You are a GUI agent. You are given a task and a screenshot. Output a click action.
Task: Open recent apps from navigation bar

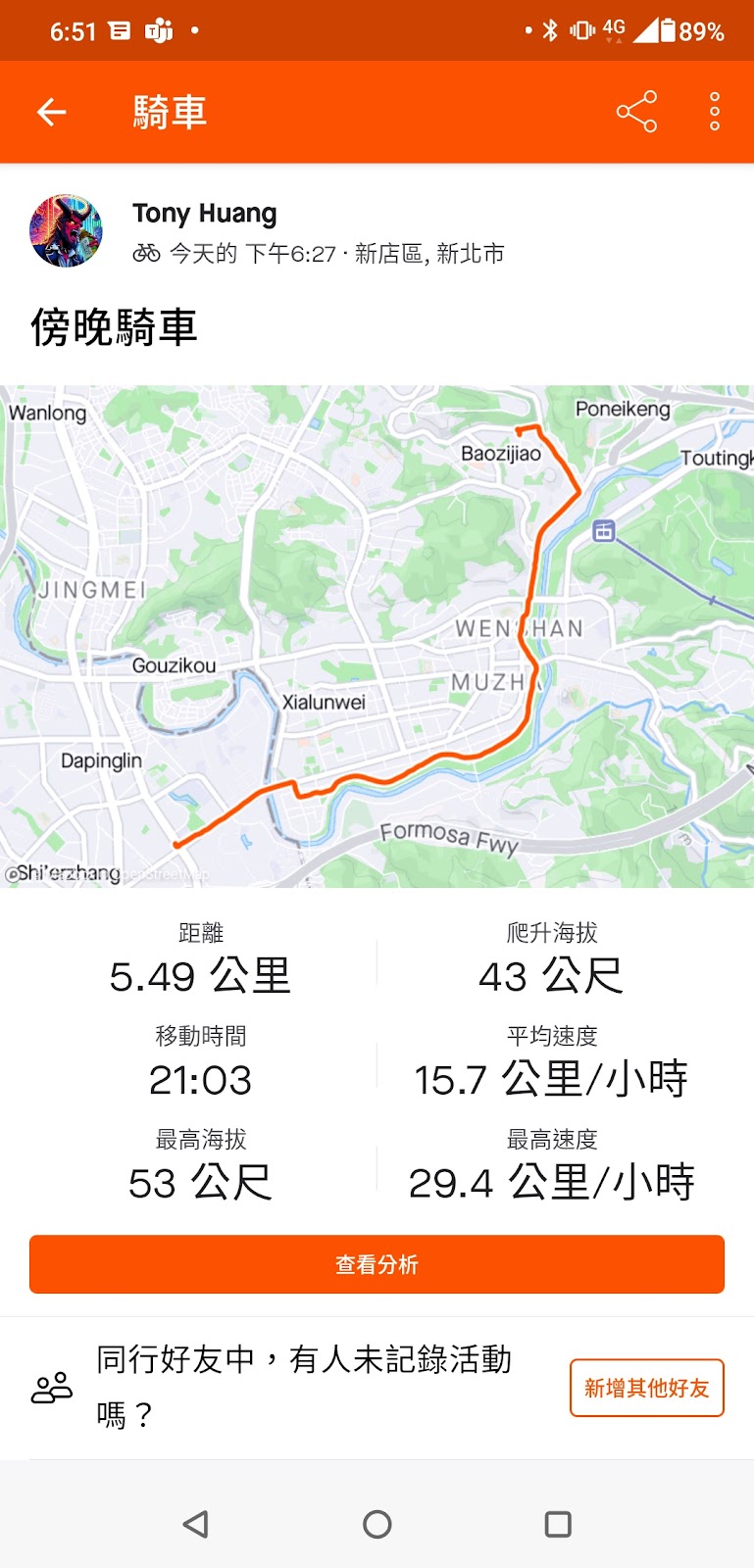click(558, 1524)
